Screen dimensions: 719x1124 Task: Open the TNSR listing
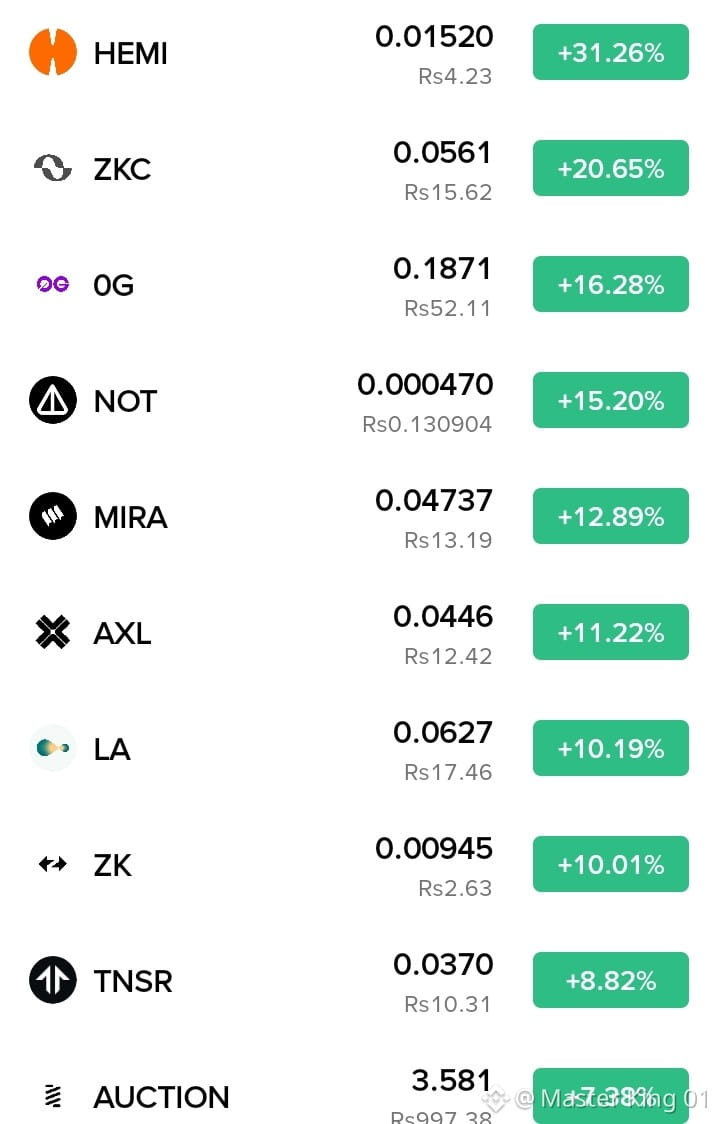click(x=359, y=982)
